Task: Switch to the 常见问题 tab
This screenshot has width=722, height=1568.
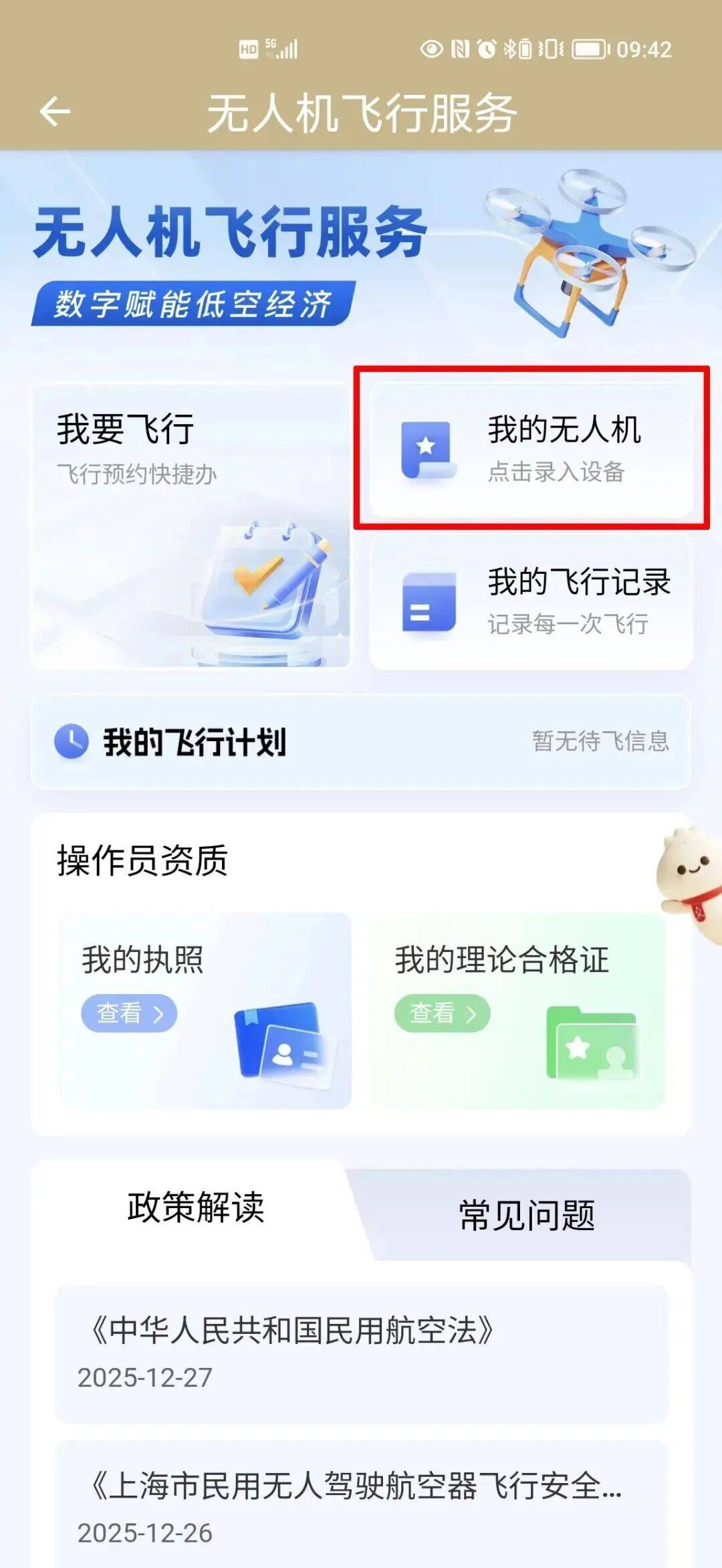Action: (x=527, y=1215)
